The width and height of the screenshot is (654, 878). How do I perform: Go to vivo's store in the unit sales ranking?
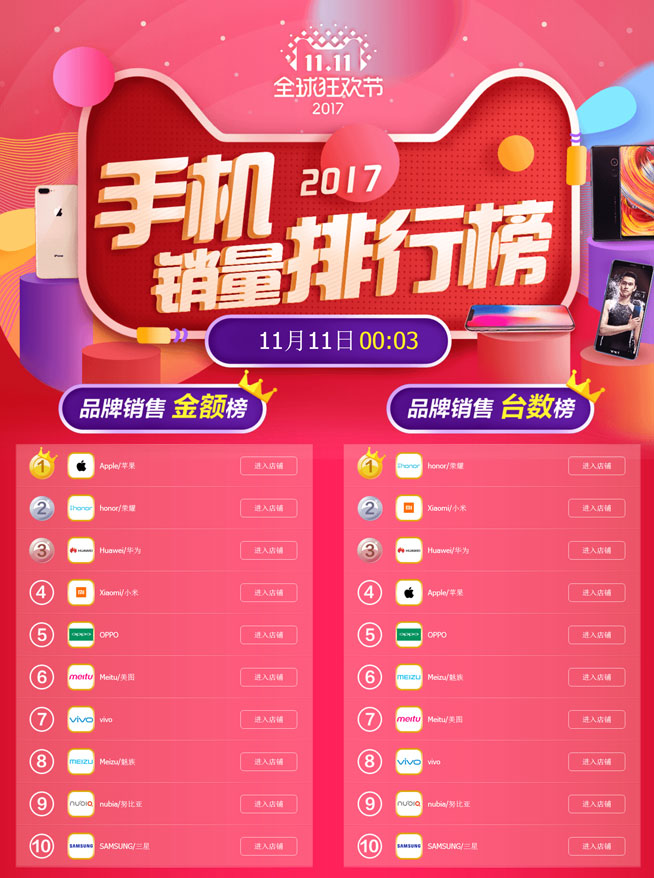[596, 762]
